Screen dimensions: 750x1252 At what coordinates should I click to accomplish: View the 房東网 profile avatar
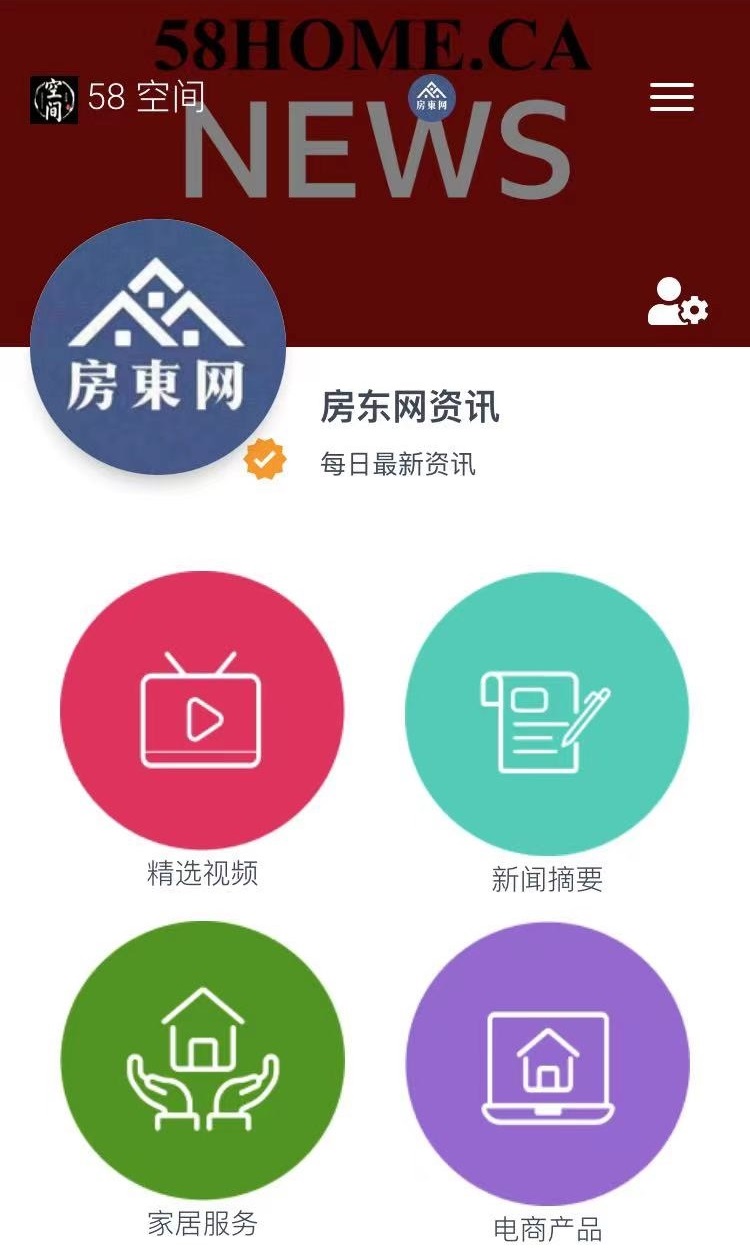click(158, 346)
